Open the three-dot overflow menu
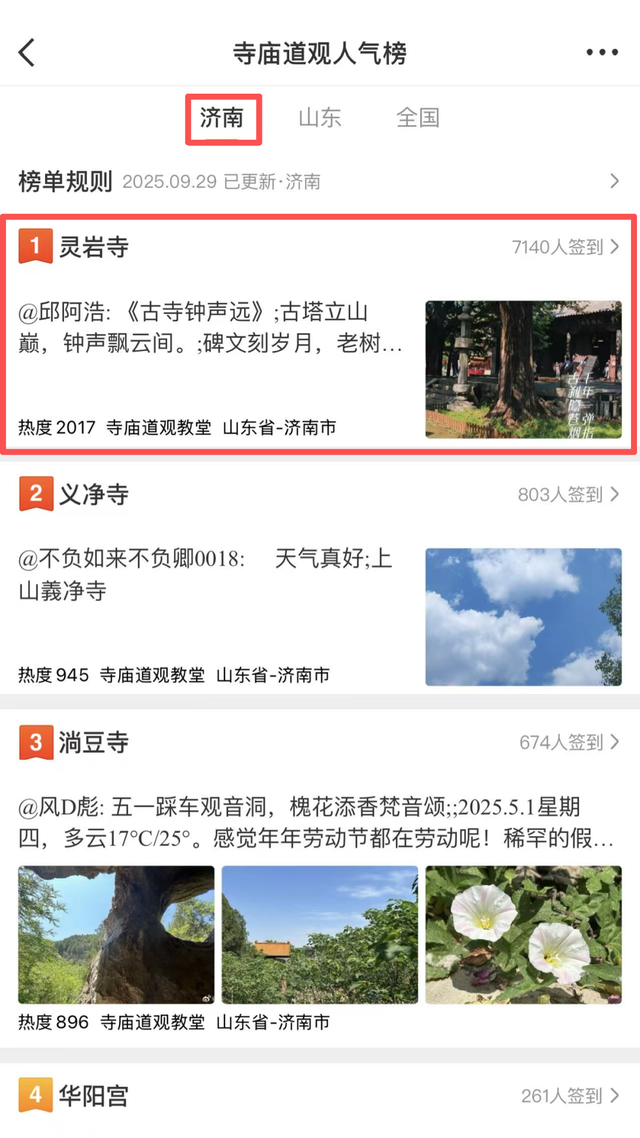The image size is (640, 1138). [602, 53]
